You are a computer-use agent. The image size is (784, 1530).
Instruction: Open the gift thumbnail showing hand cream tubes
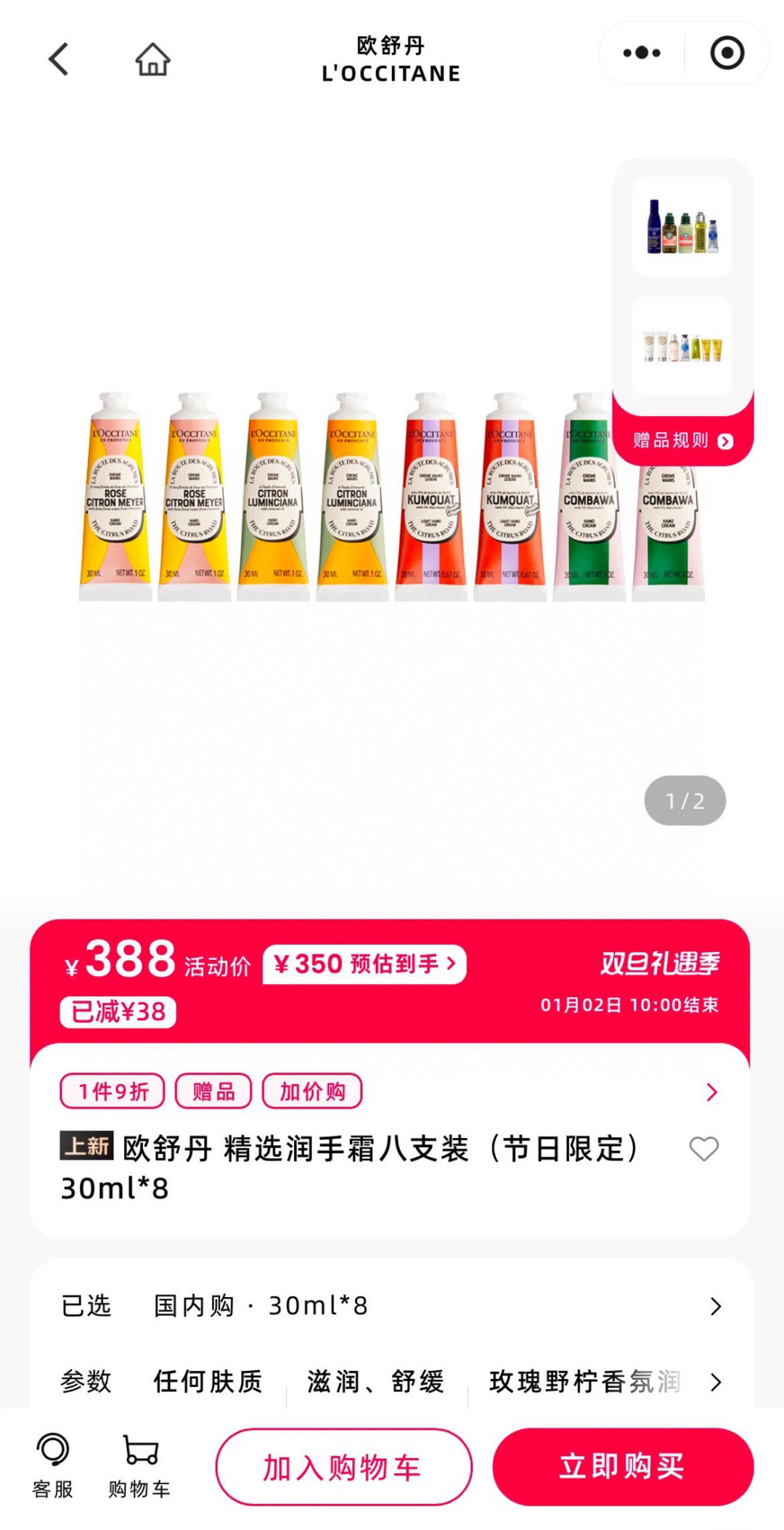coord(682,346)
